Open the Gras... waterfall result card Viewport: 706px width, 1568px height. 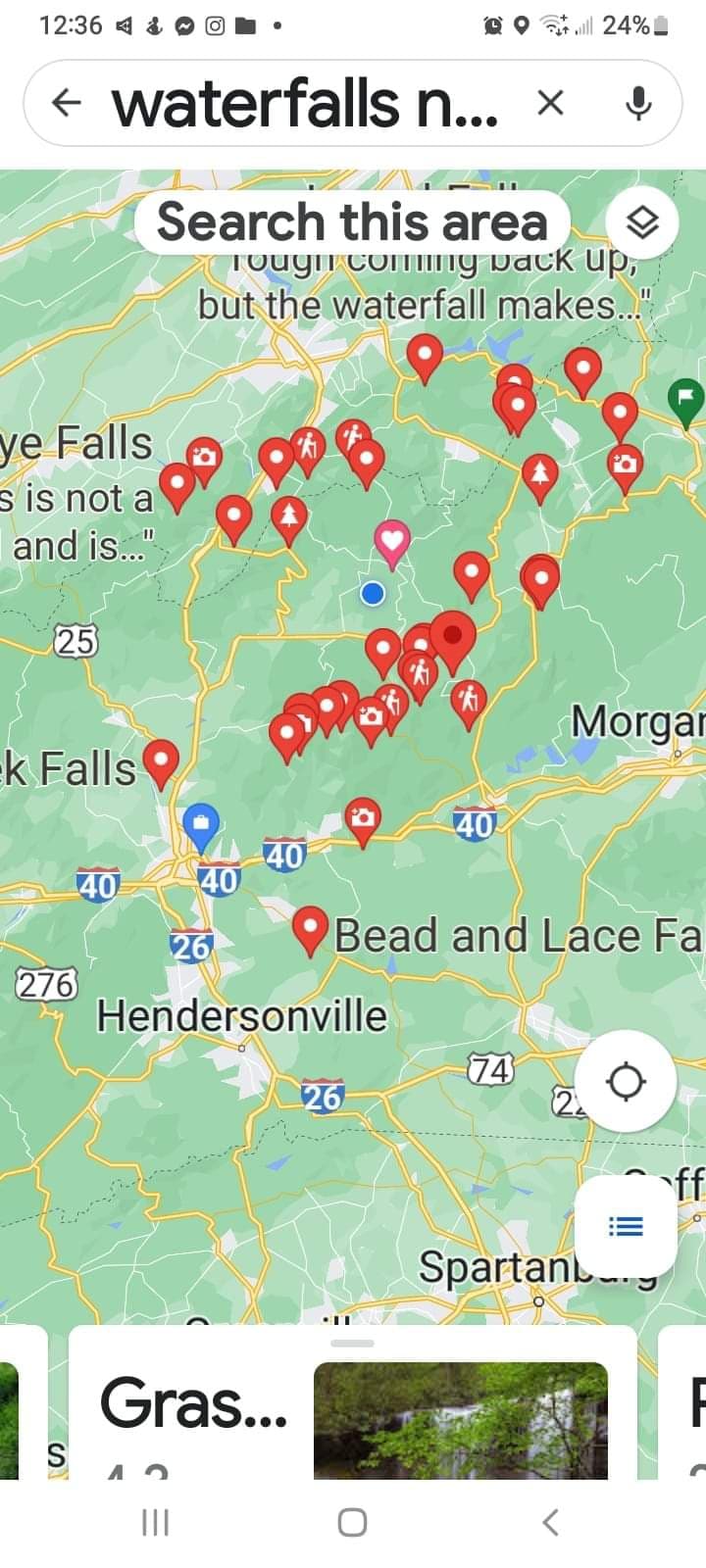[353, 1411]
